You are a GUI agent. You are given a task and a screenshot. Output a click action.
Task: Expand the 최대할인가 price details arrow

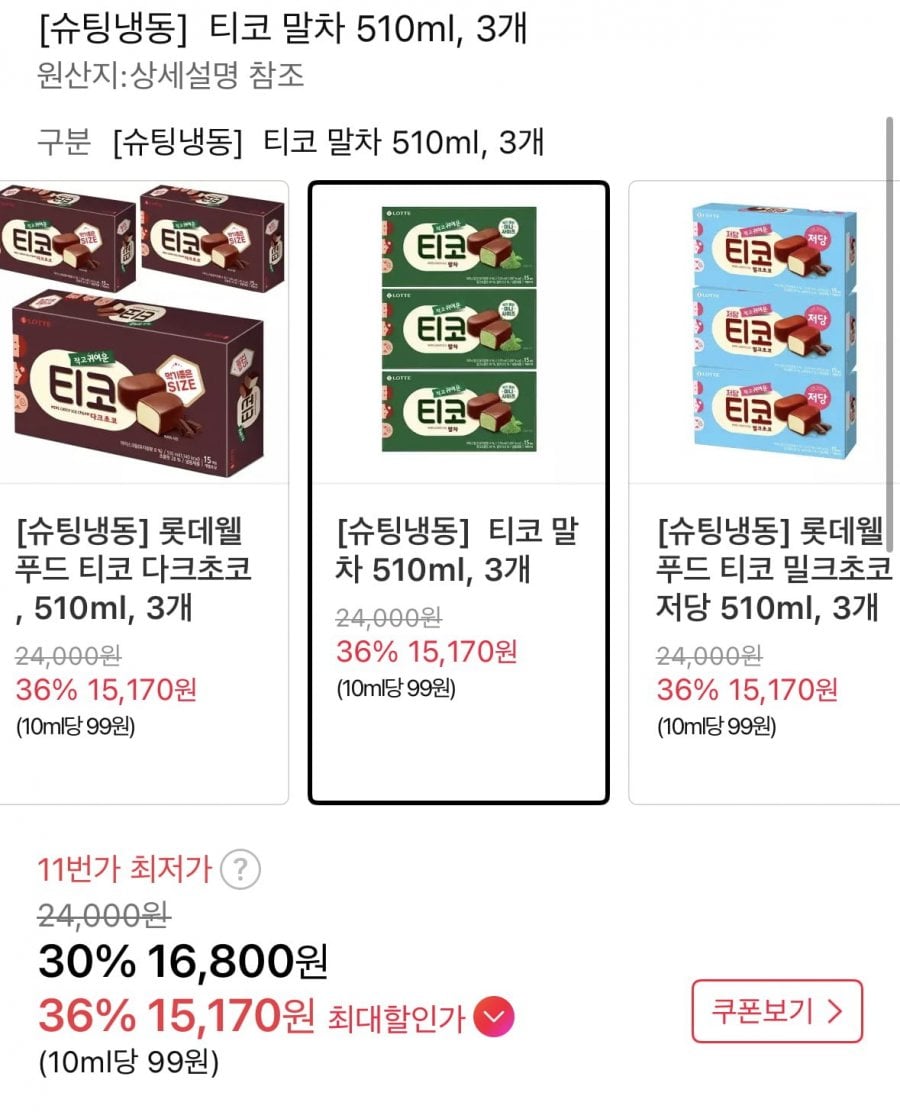(494, 1018)
